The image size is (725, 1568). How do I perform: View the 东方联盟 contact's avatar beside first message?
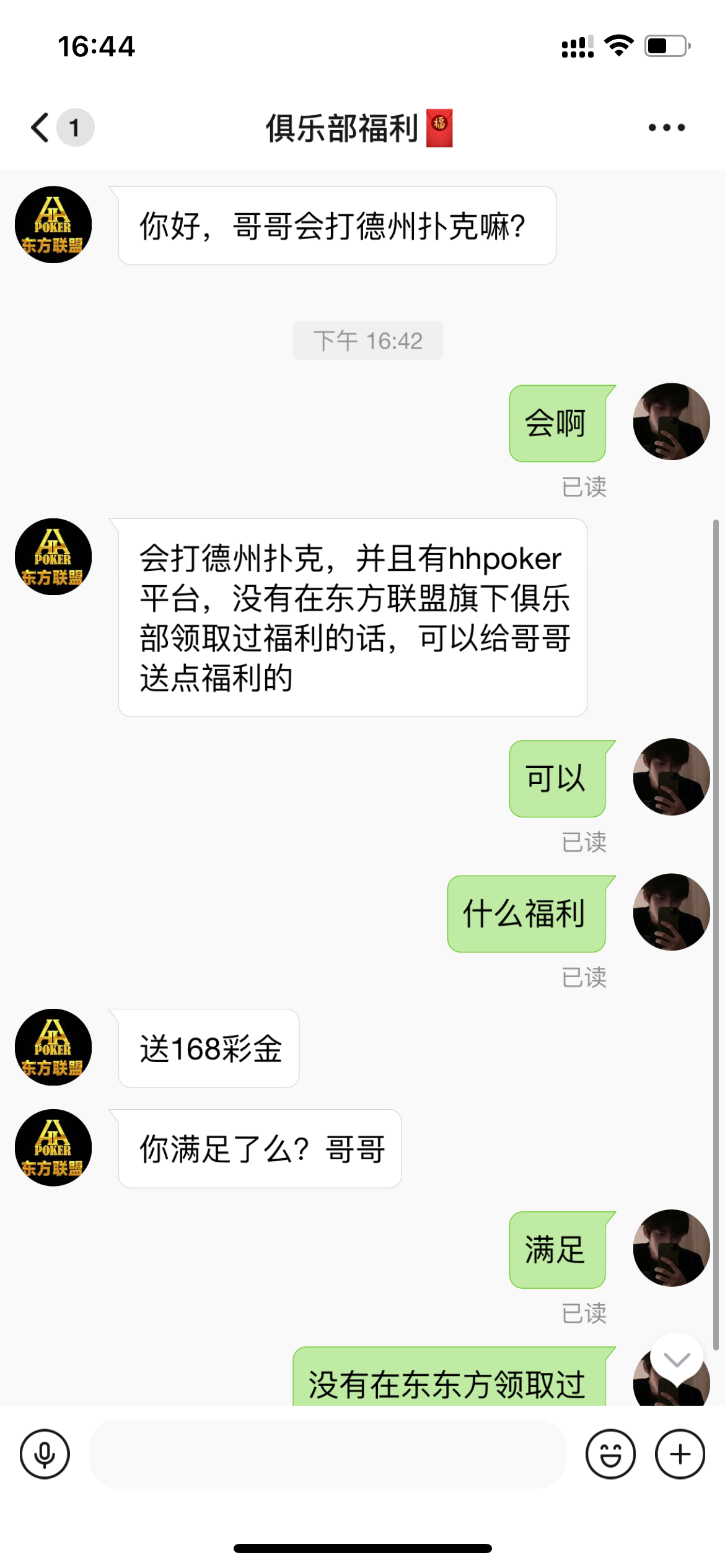(x=53, y=225)
